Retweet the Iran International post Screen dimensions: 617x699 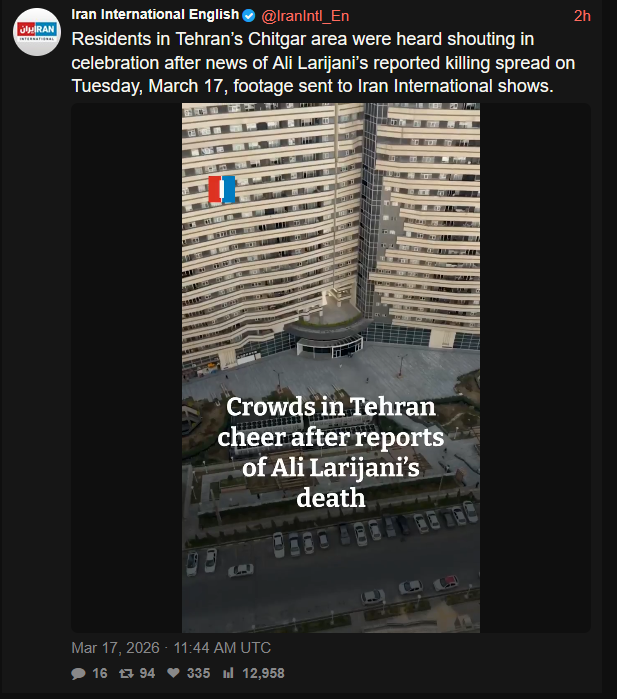[x=126, y=673]
